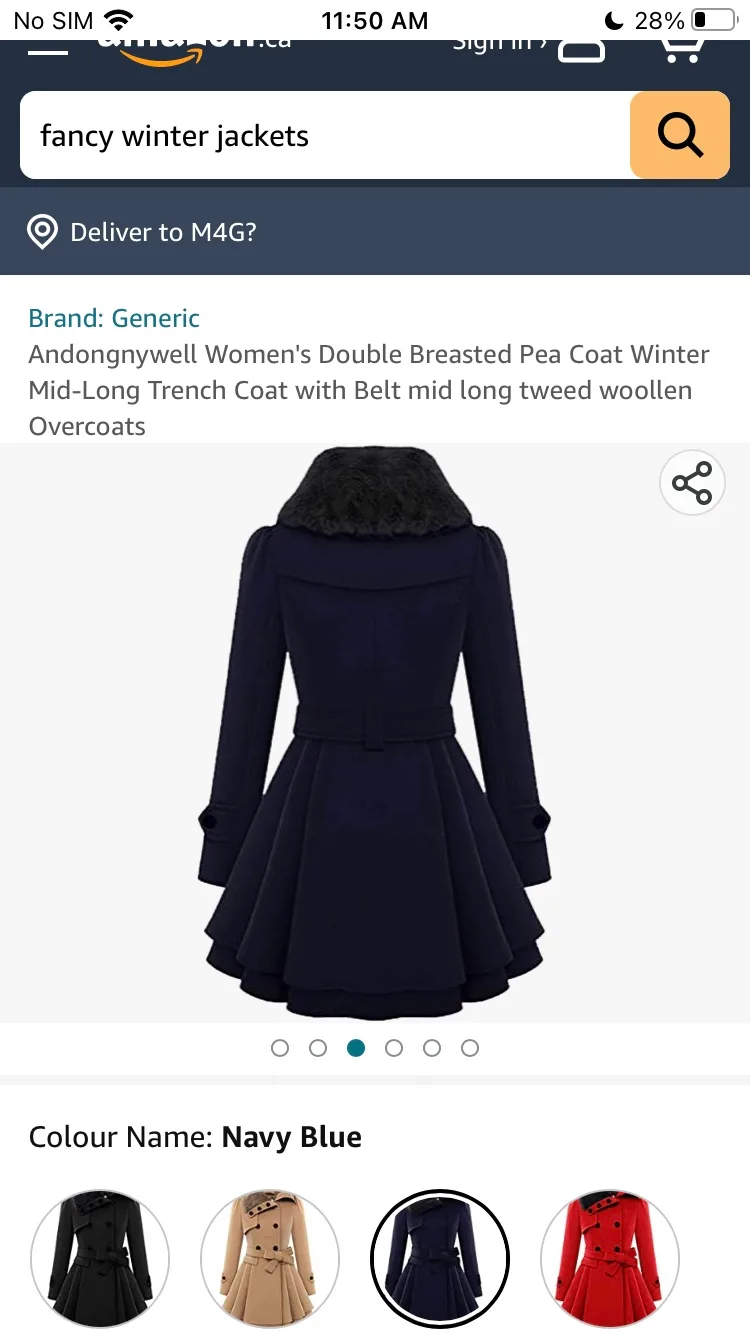Select the last carousel indicator dot

(x=470, y=1047)
